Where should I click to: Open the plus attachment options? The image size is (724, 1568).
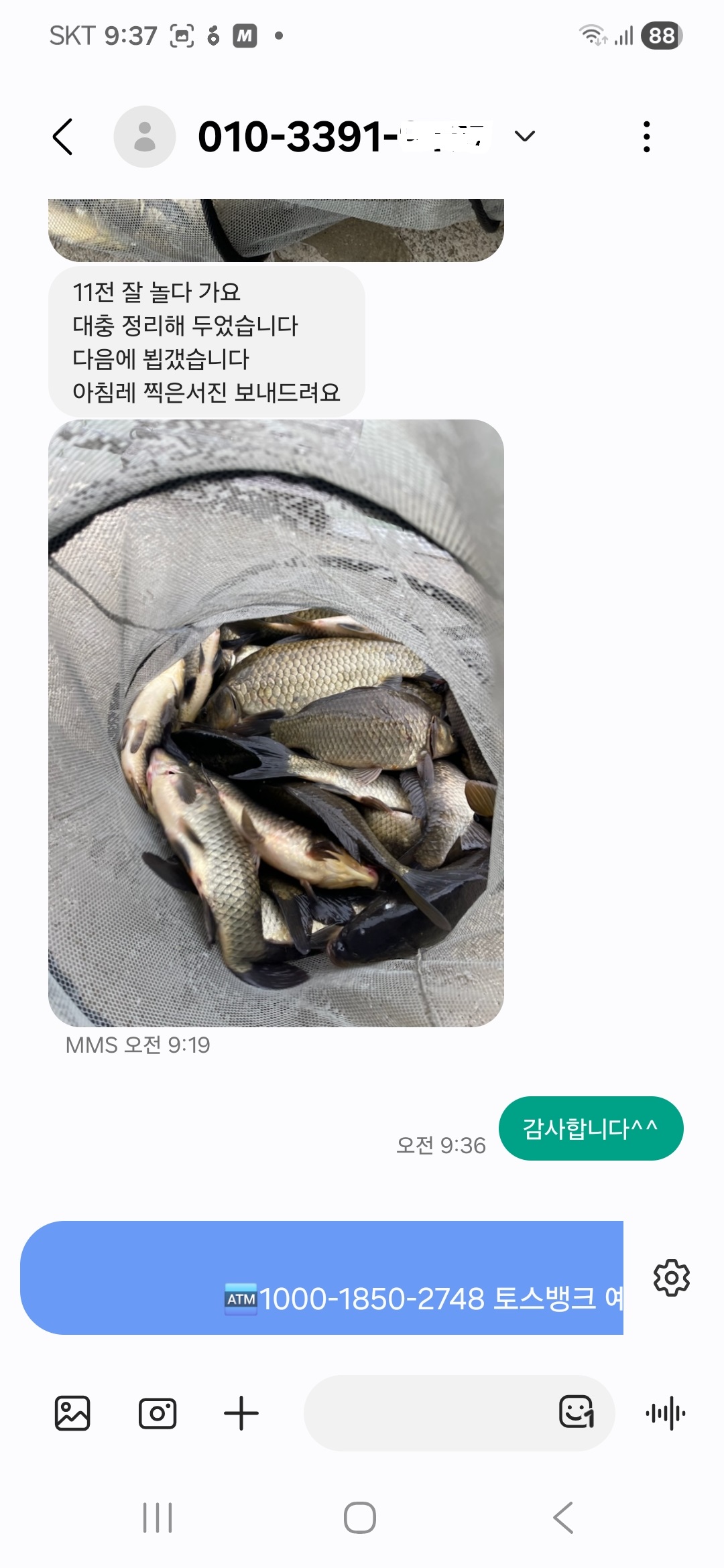coord(241,1413)
